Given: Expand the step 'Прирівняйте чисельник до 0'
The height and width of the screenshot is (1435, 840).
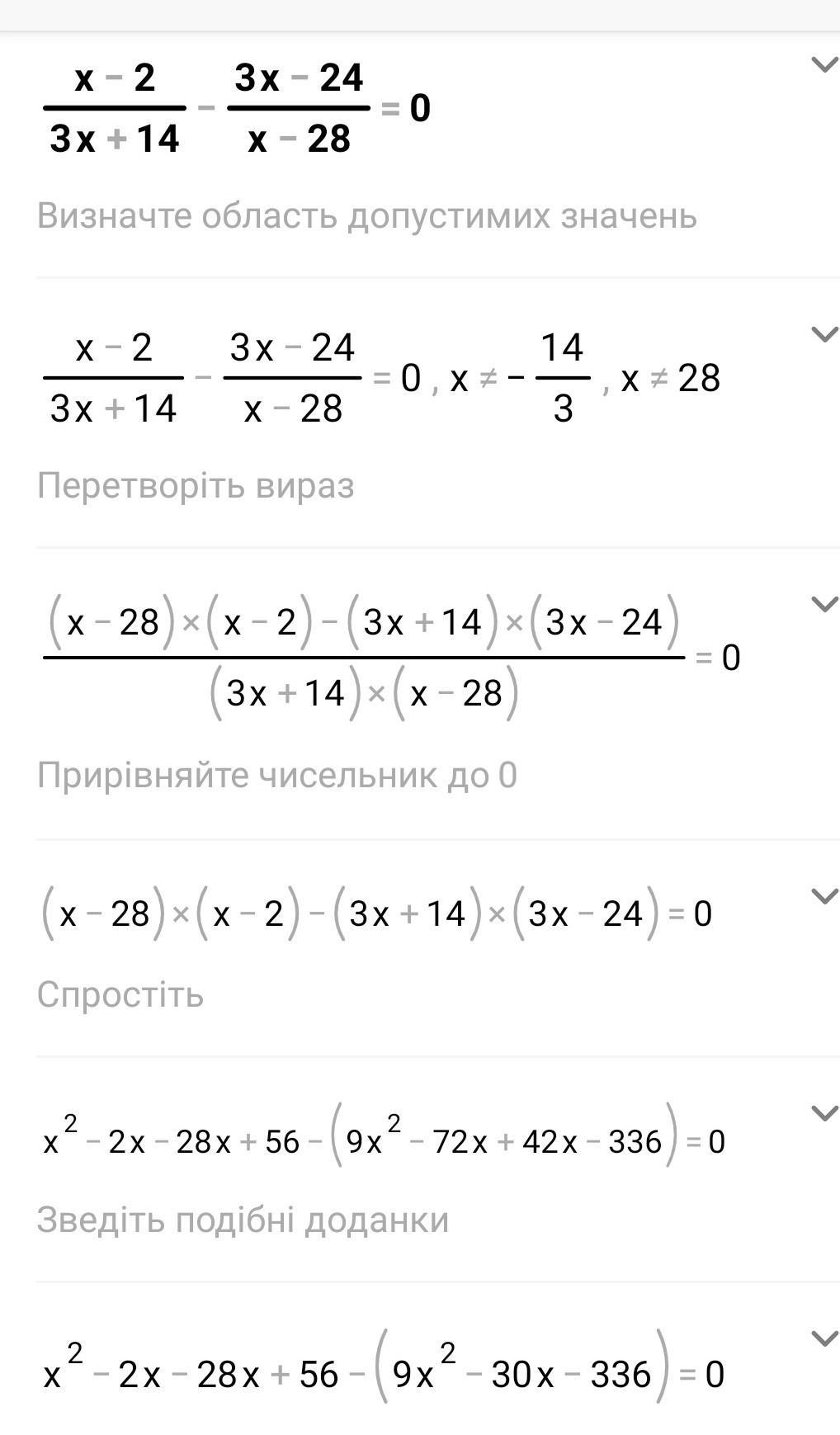Looking at the screenshot, I should (x=823, y=604).
